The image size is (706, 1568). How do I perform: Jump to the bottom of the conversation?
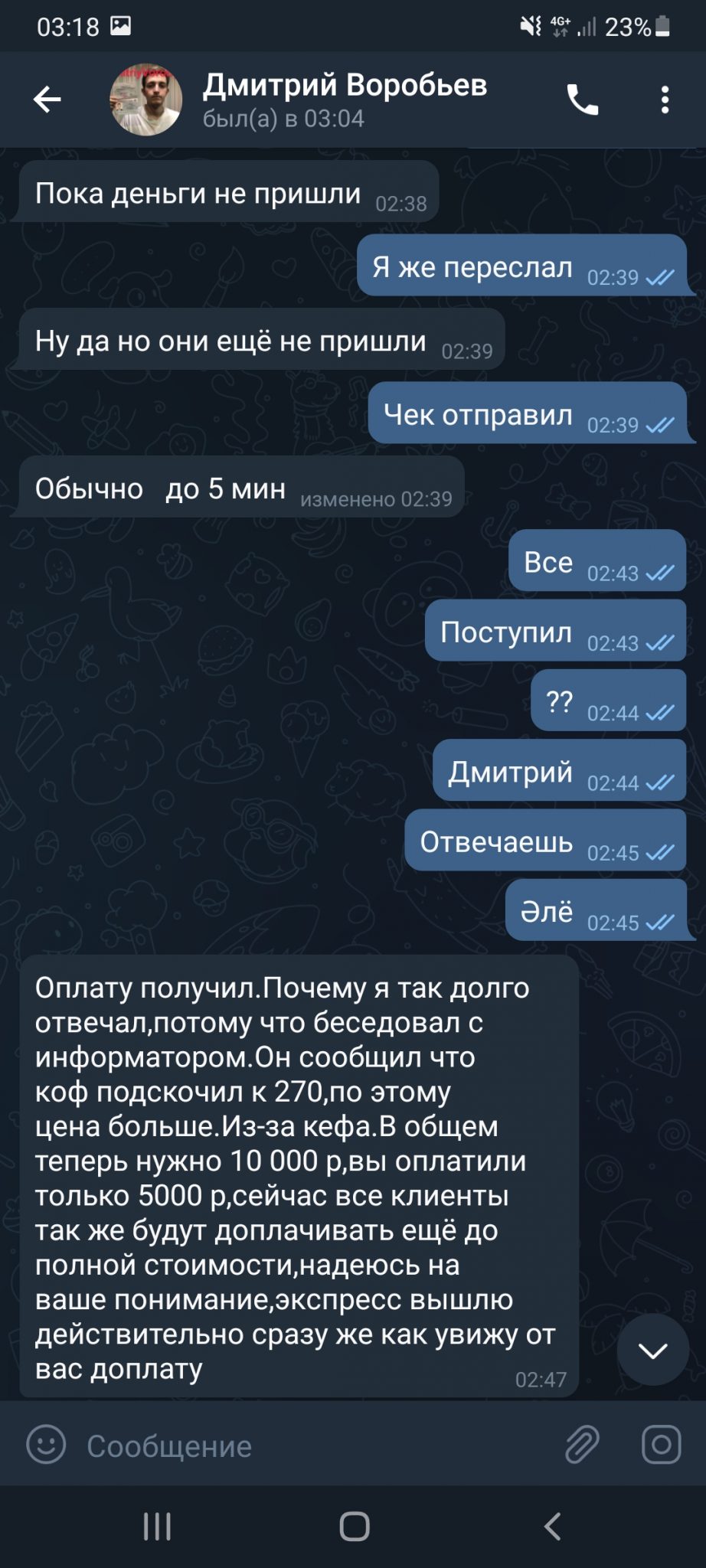point(652,1350)
